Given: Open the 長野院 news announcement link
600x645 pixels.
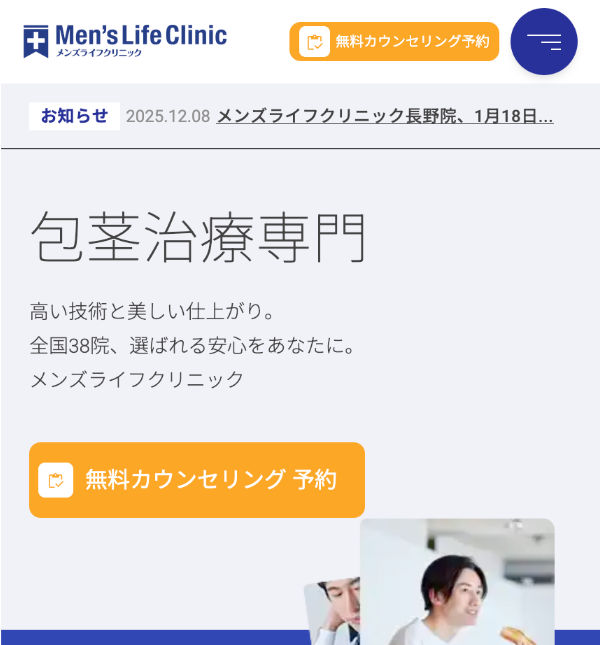Looking at the screenshot, I should [384, 116].
